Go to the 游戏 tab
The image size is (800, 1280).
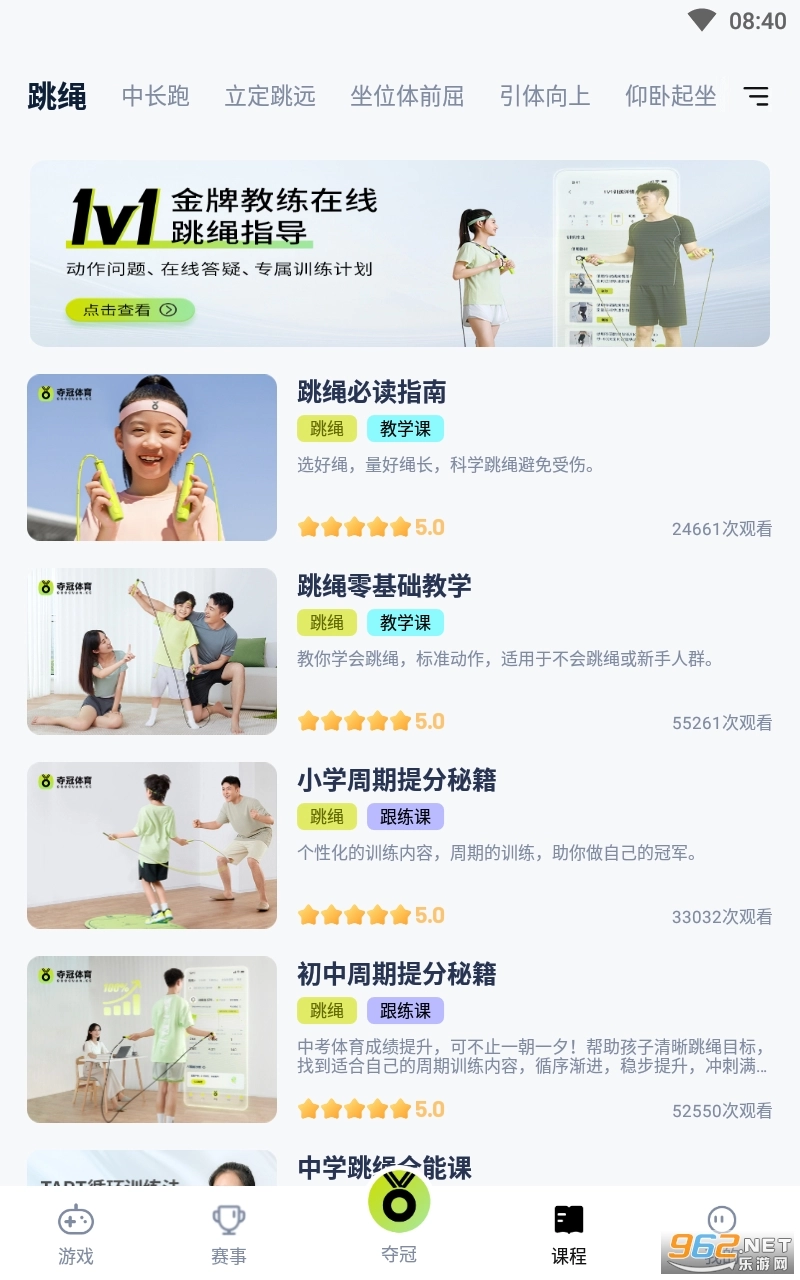tap(76, 1235)
